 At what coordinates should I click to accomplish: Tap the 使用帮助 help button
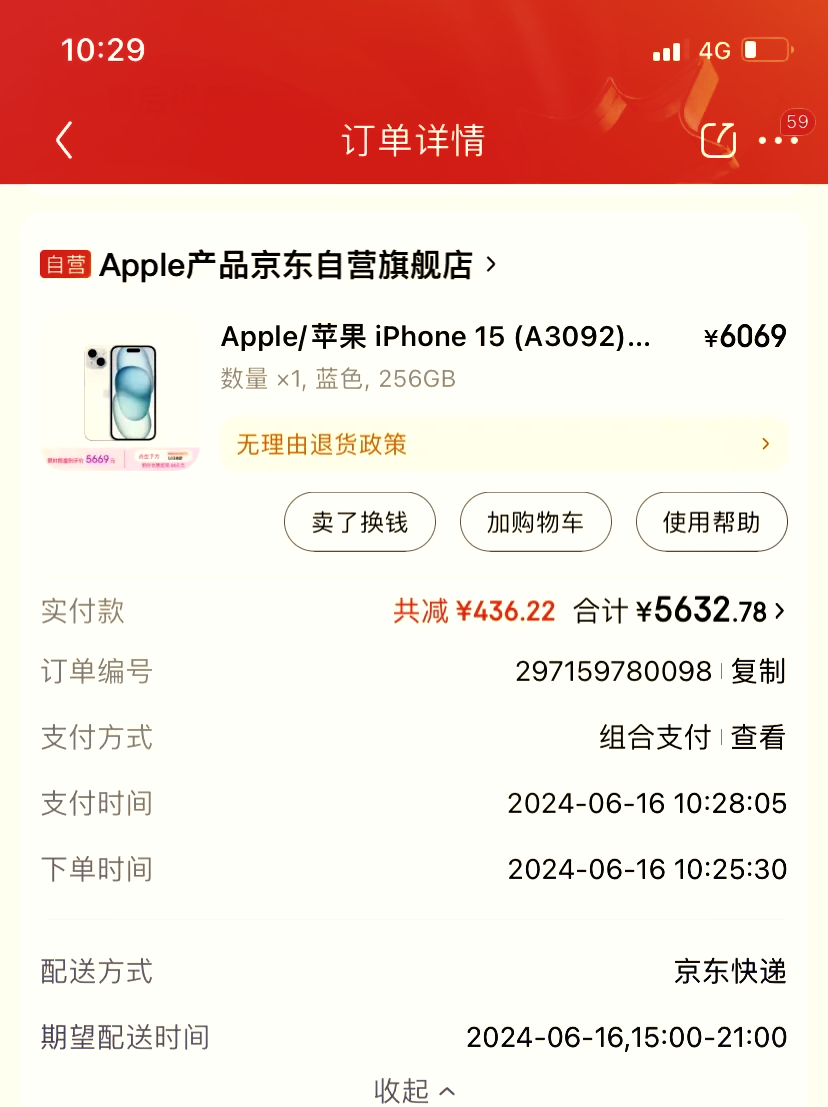coord(711,521)
